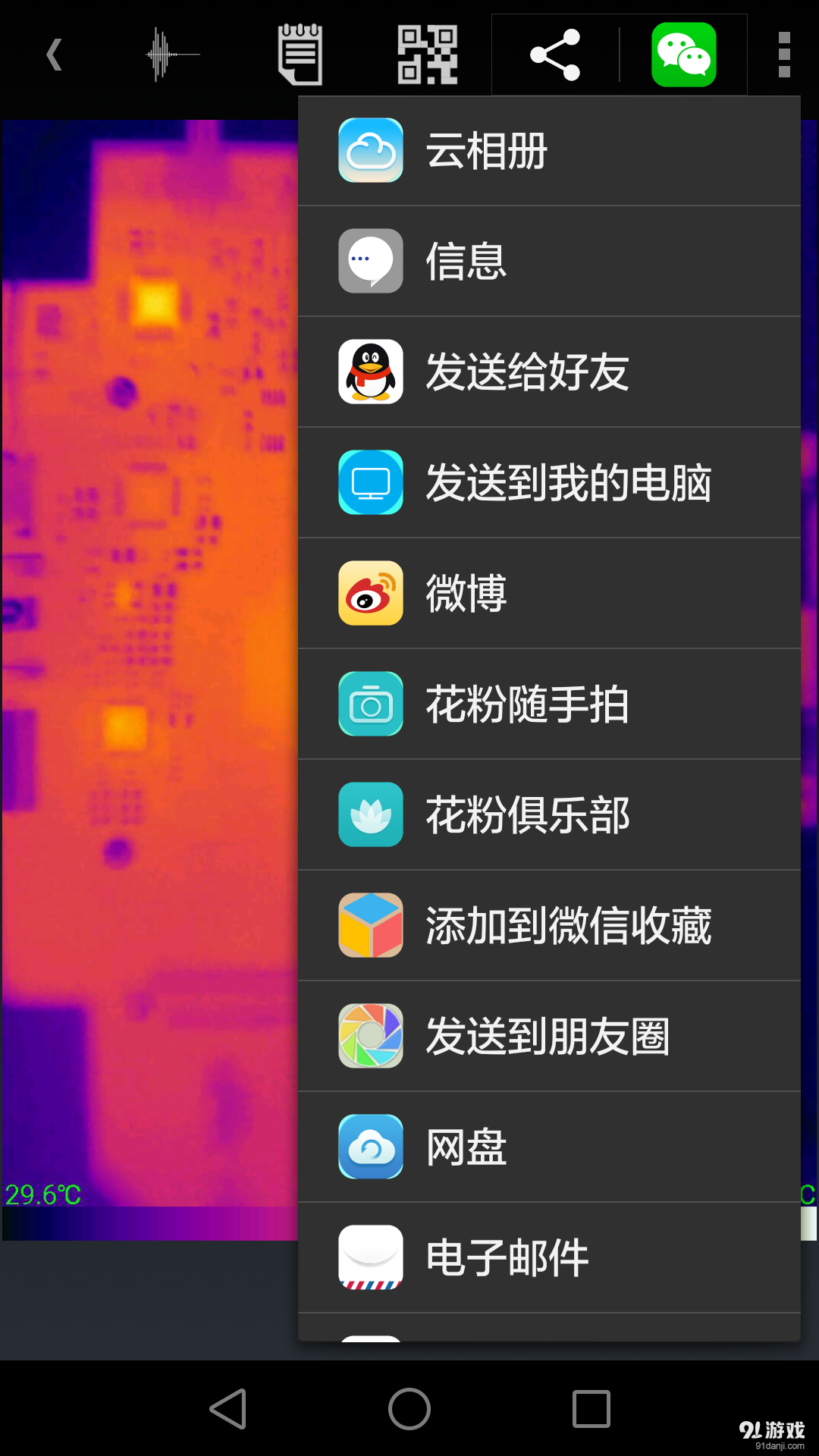819x1456 pixels.
Task: Open the waveform analysis tool
Action: coord(172,55)
